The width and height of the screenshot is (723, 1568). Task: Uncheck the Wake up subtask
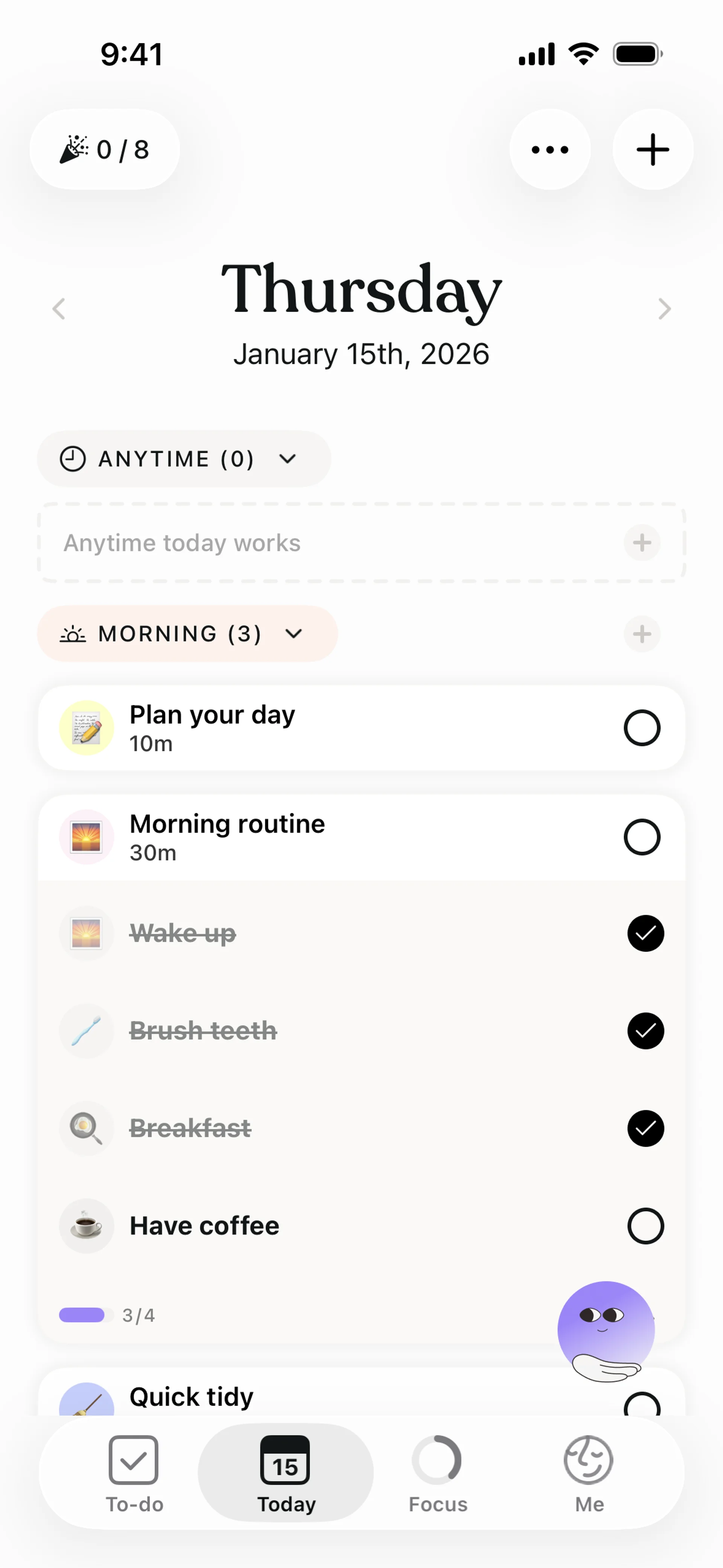tap(645, 933)
